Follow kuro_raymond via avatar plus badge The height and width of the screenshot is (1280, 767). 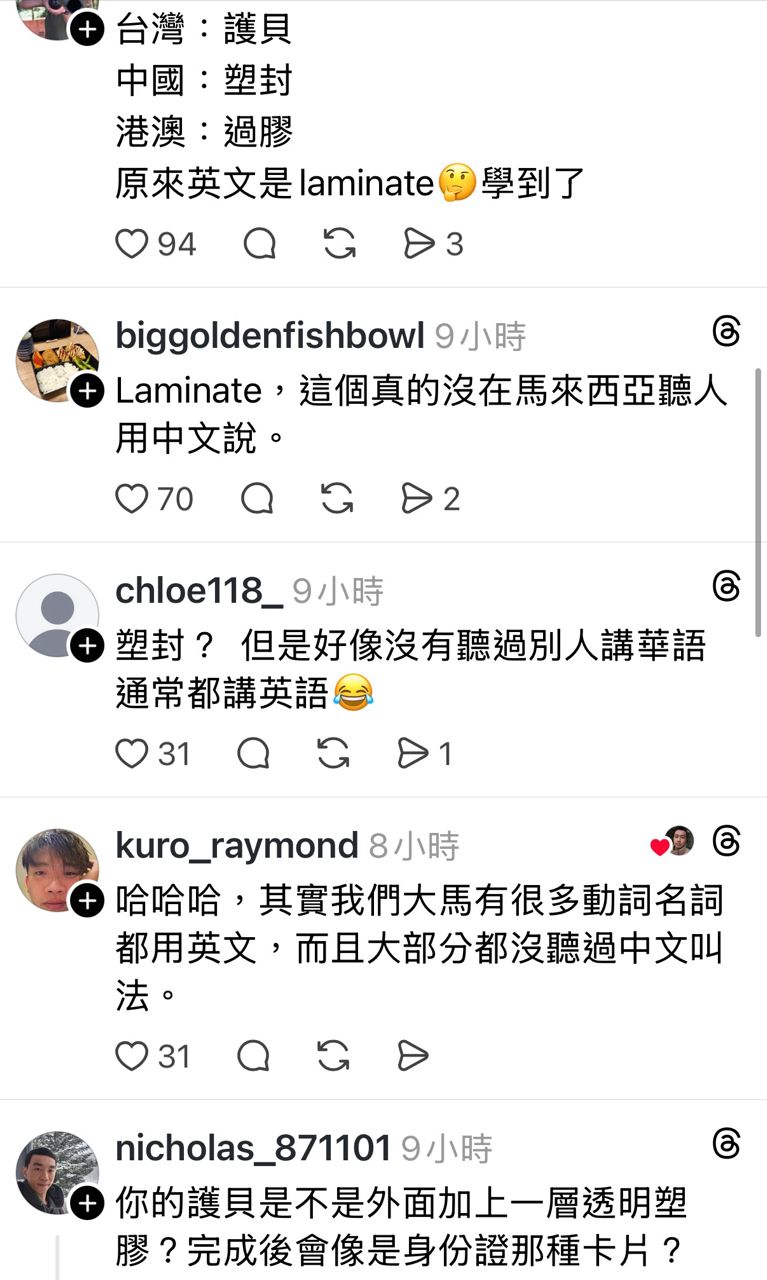[88, 902]
